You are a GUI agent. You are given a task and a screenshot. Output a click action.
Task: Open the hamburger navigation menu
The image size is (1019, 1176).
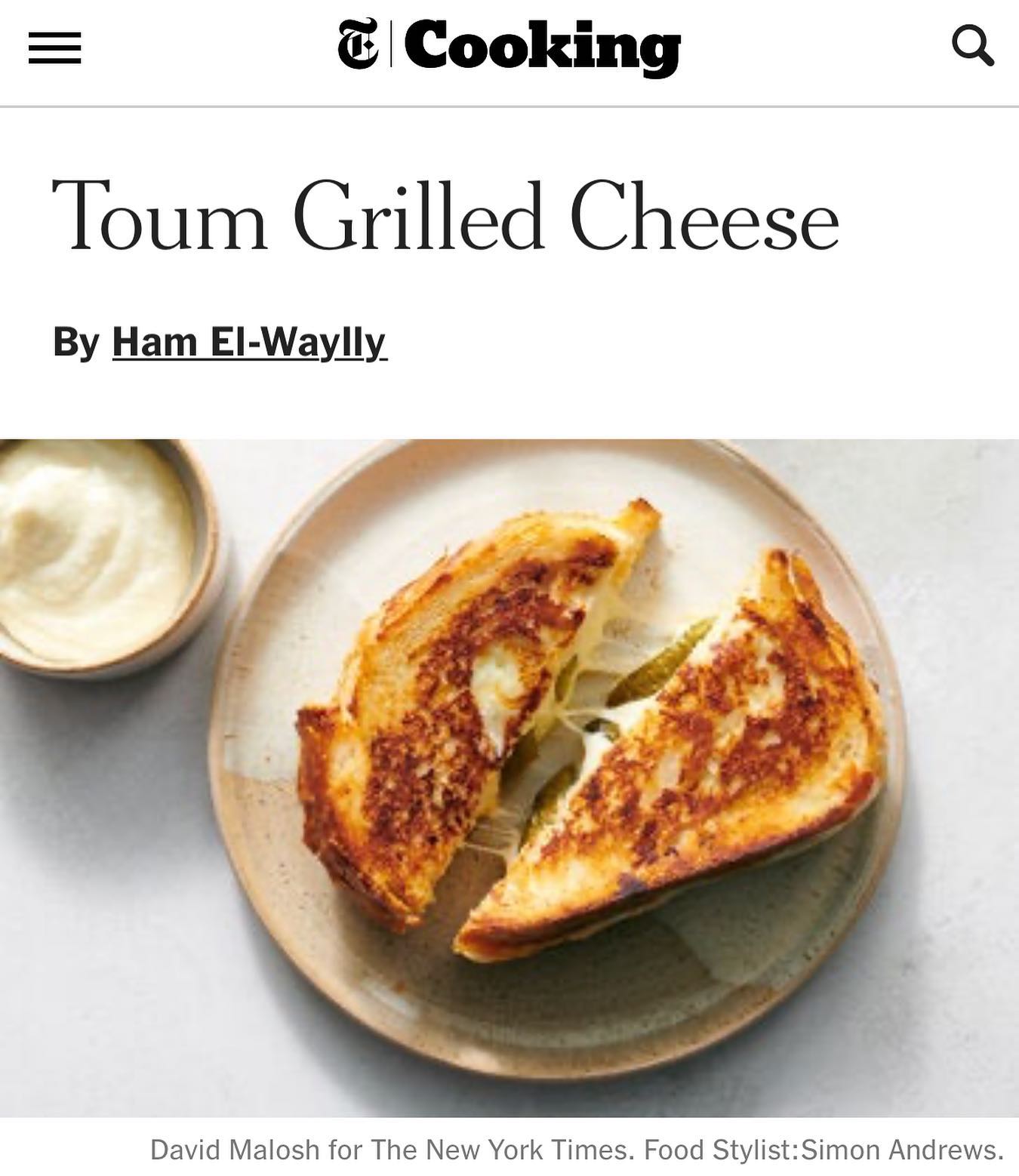(x=54, y=49)
